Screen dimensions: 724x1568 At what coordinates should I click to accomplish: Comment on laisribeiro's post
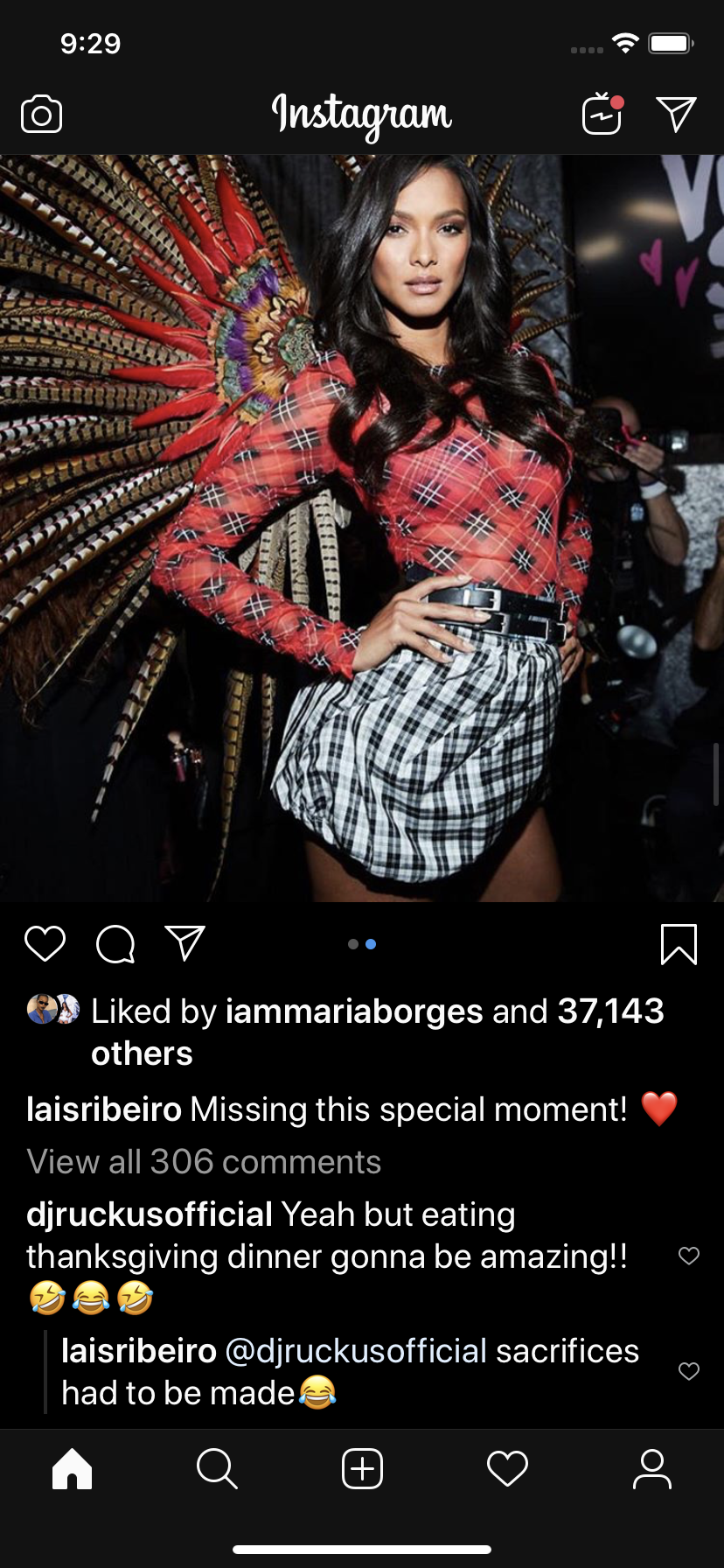click(x=115, y=943)
